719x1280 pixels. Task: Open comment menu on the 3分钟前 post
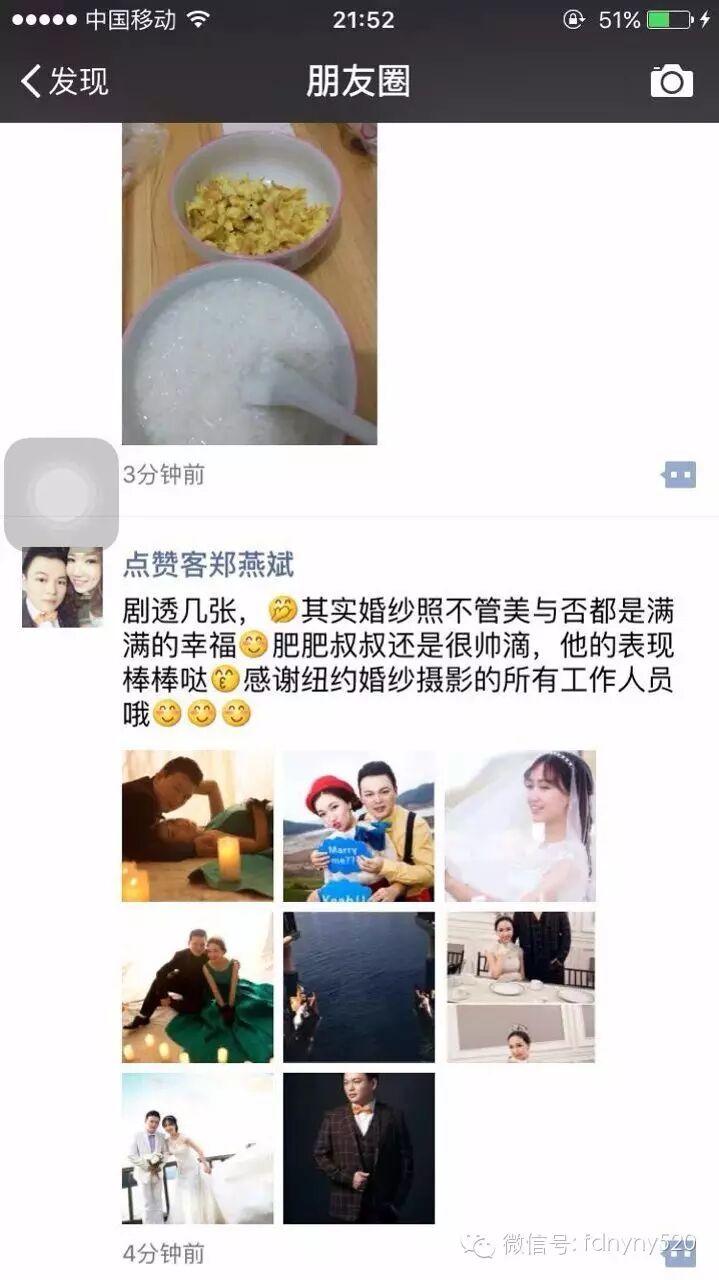coord(679,475)
